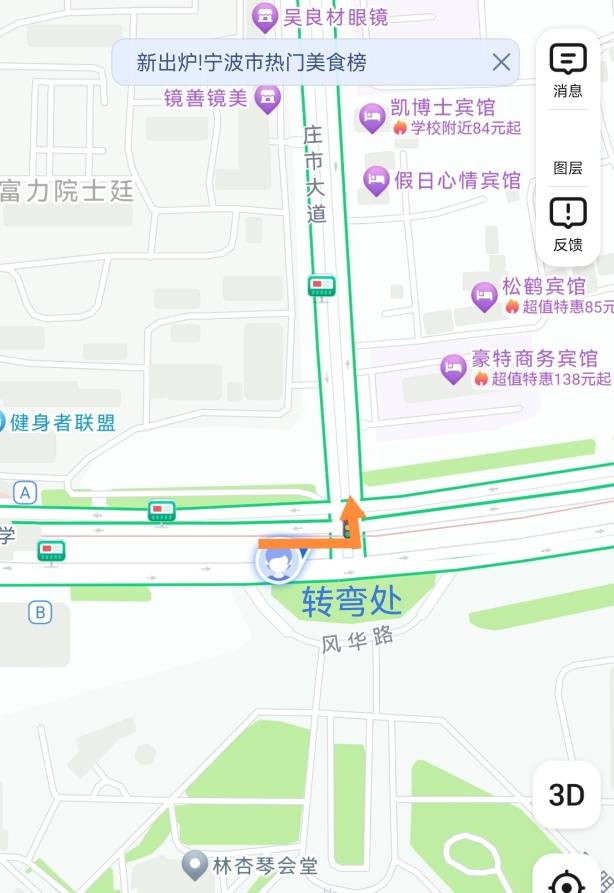Select 林杏琴会堂 location marker

click(194, 864)
